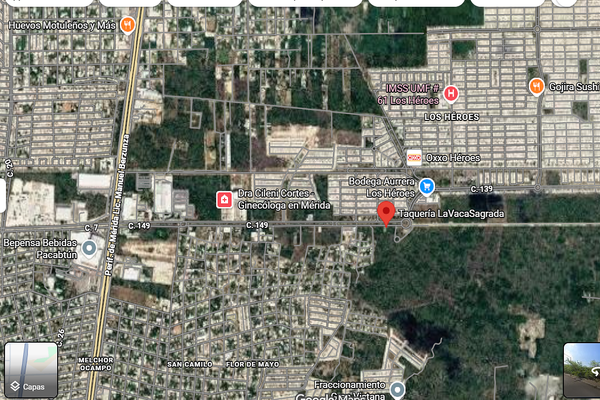
Task: Tap the IMSS UMF 61 Los Héroes hospital marker
Action: 451,94
